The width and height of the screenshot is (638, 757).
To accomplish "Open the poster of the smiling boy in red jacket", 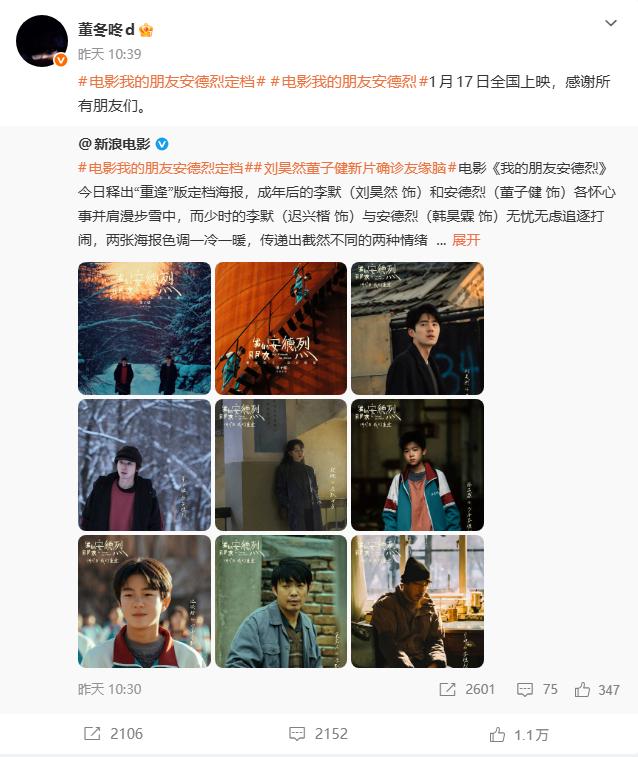I will [x=145, y=601].
